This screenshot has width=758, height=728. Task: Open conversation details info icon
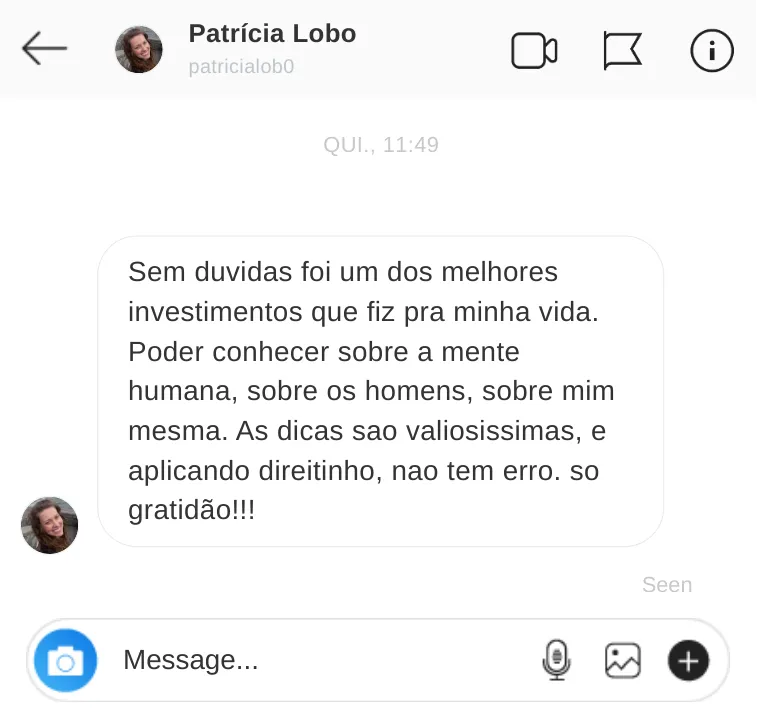pyautogui.click(x=712, y=50)
